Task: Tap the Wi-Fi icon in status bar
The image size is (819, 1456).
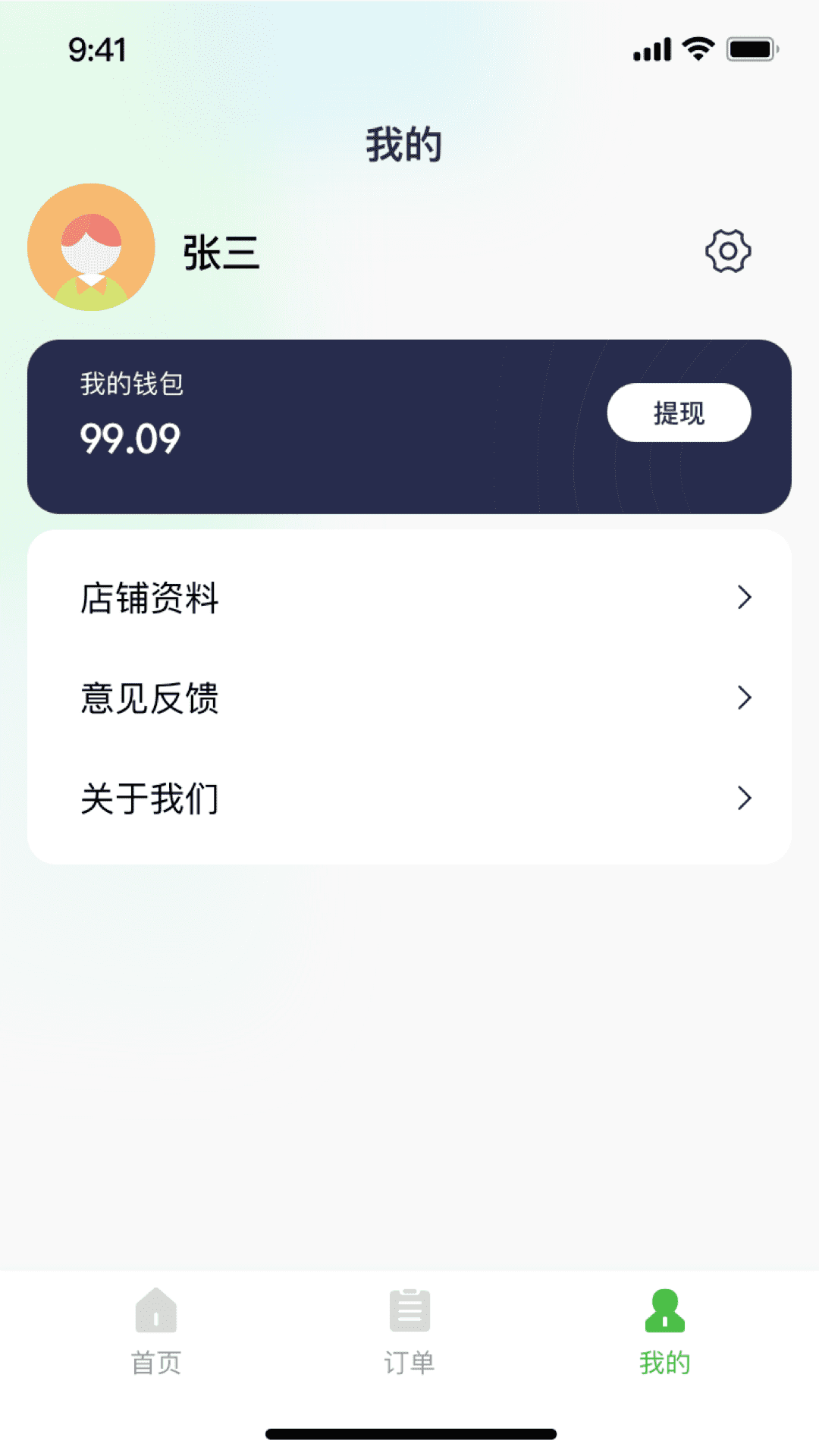Action: (698, 47)
